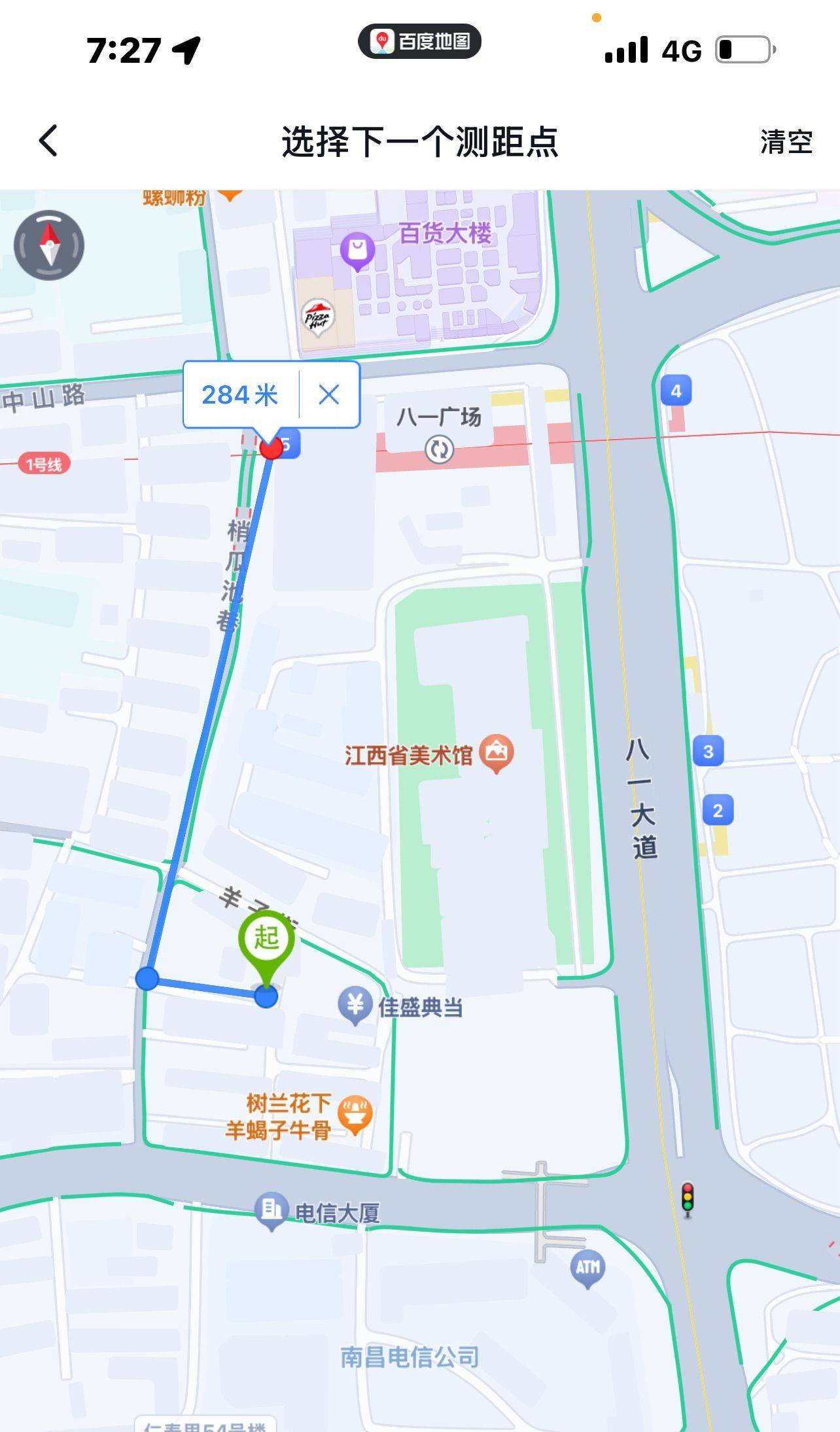Select metro exit 2 marker
The height and width of the screenshot is (1432, 840).
(718, 811)
